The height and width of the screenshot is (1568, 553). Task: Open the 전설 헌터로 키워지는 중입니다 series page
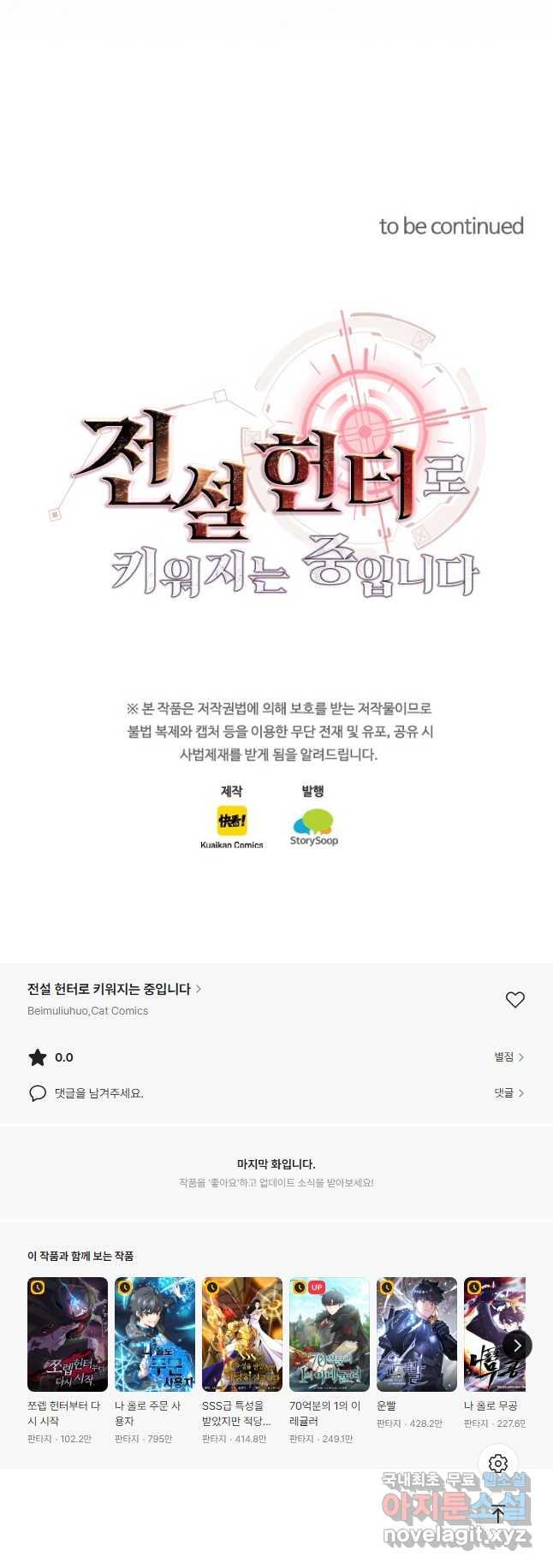(114, 989)
